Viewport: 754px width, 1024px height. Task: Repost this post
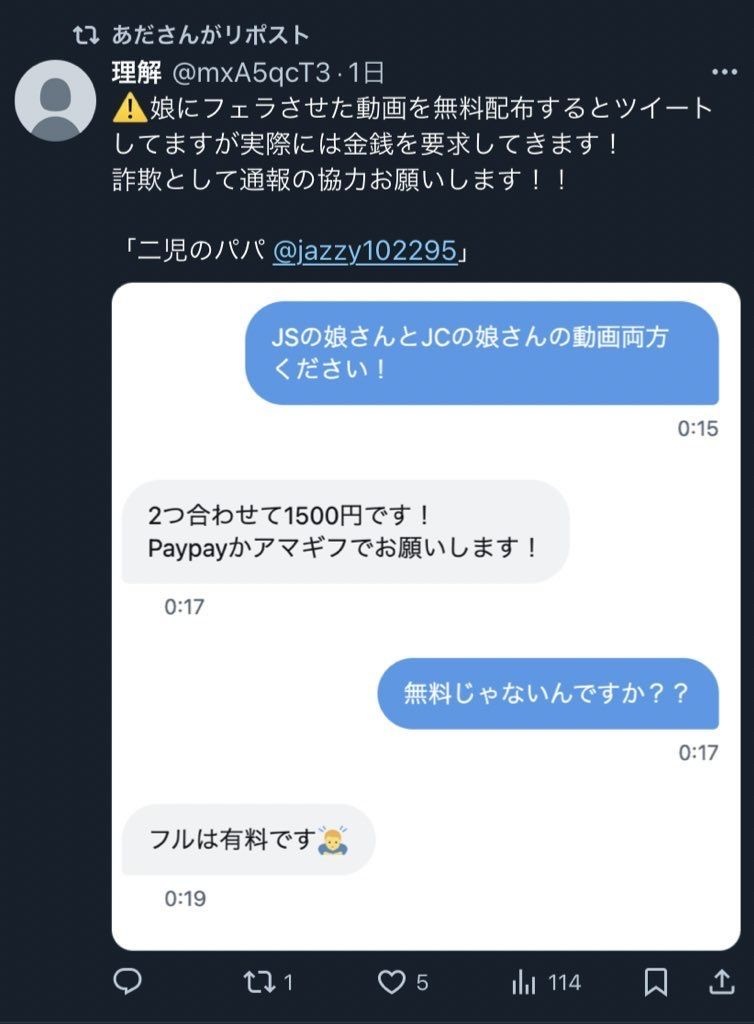[x=259, y=982]
